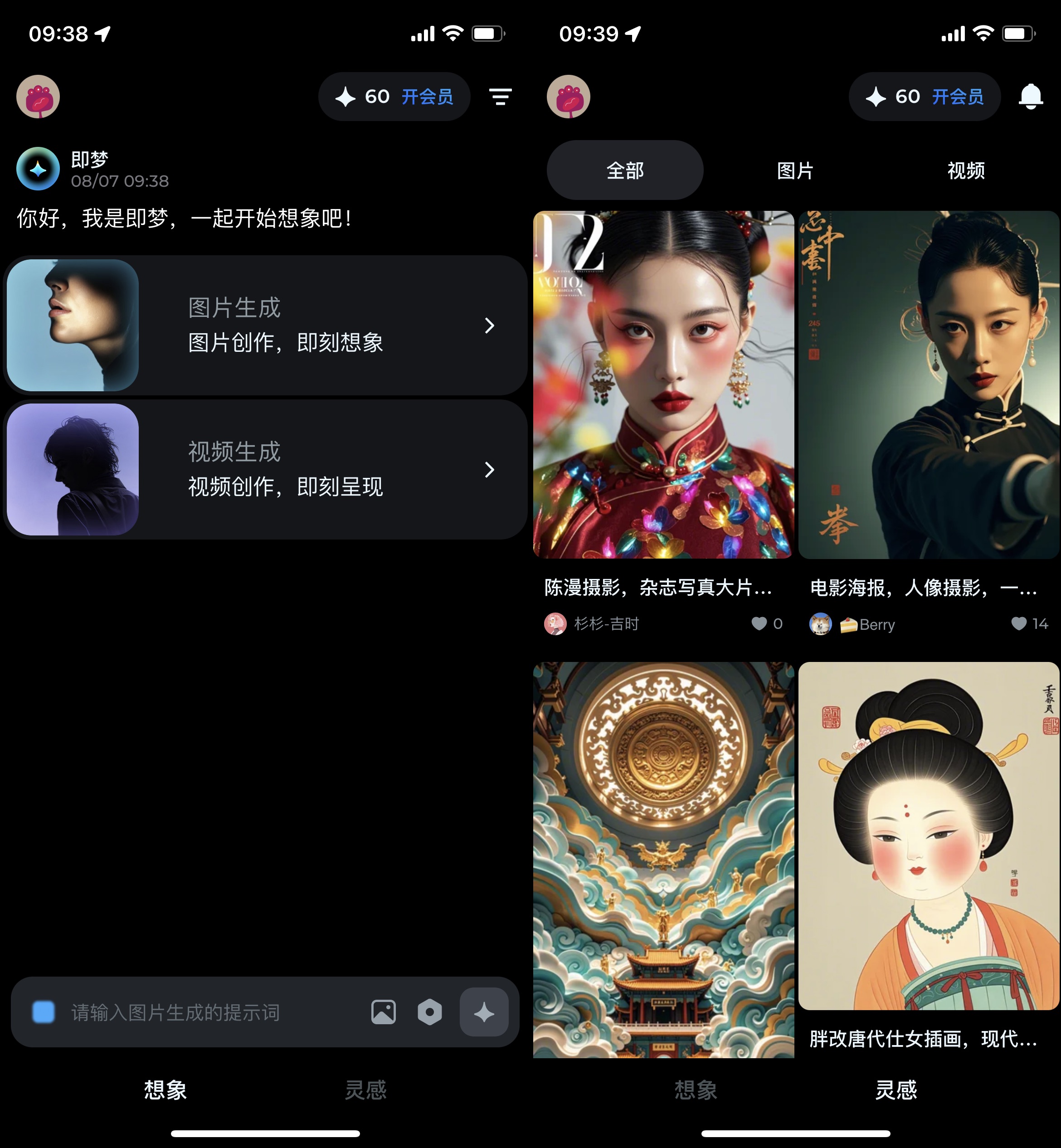Open 图片生成 image creation card
The image size is (1061, 1148).
point(265,325)
